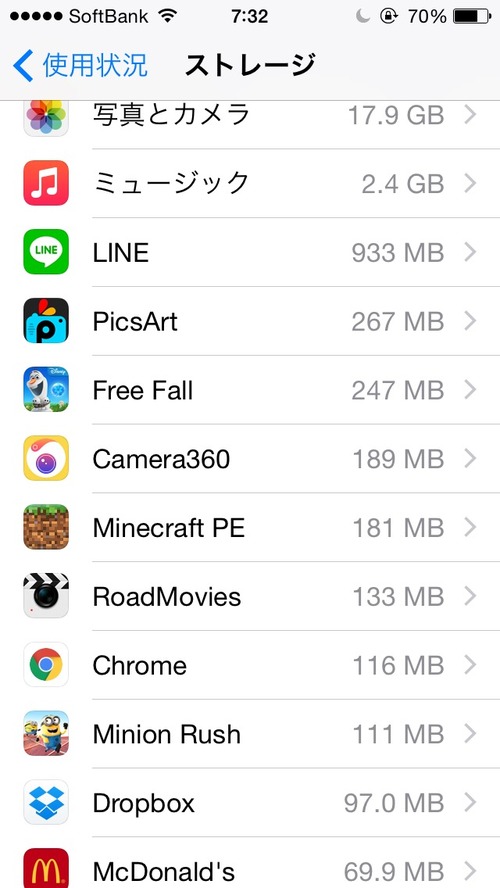View Chrome storage usage

click(250, 665)
